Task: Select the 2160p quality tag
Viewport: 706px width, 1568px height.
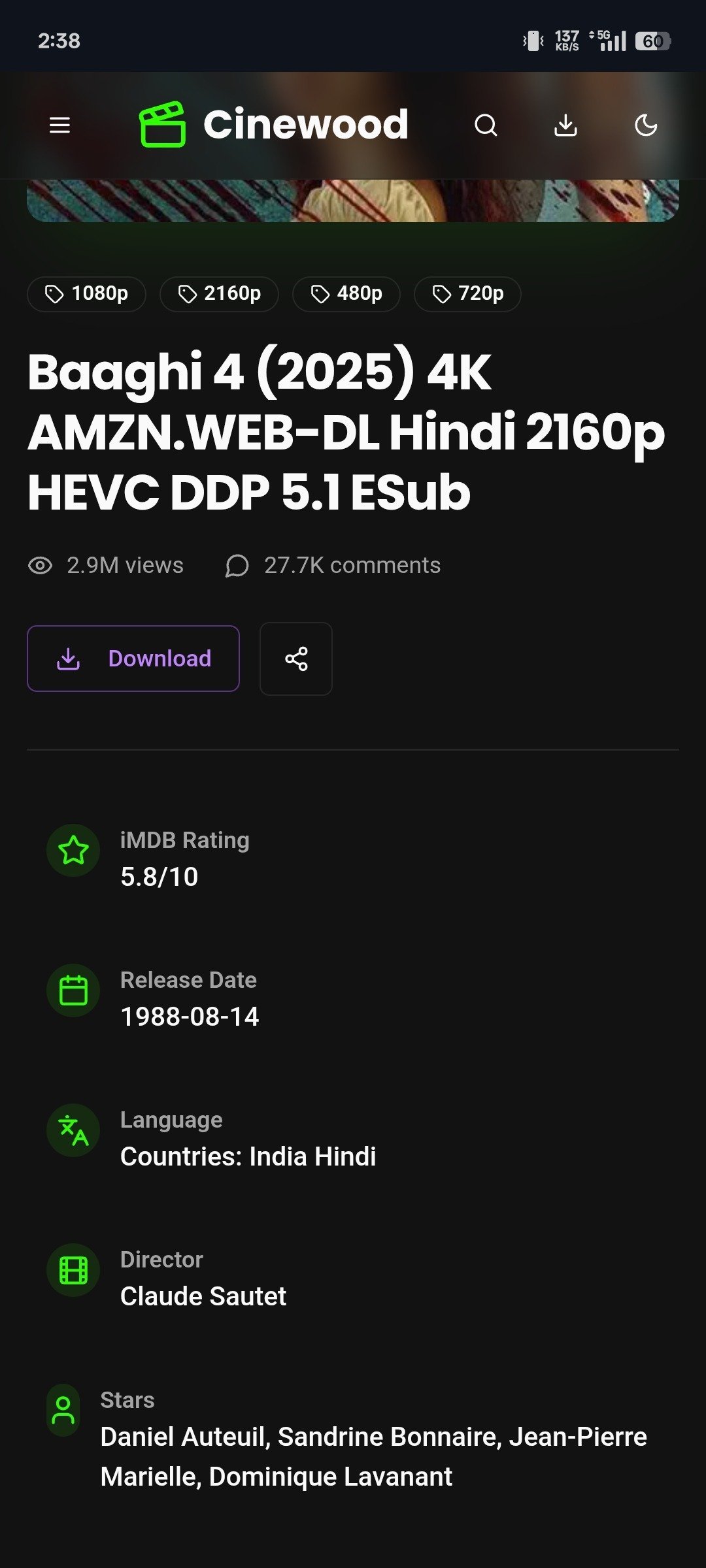Action: pyautogui.click(x=219, y=294)
